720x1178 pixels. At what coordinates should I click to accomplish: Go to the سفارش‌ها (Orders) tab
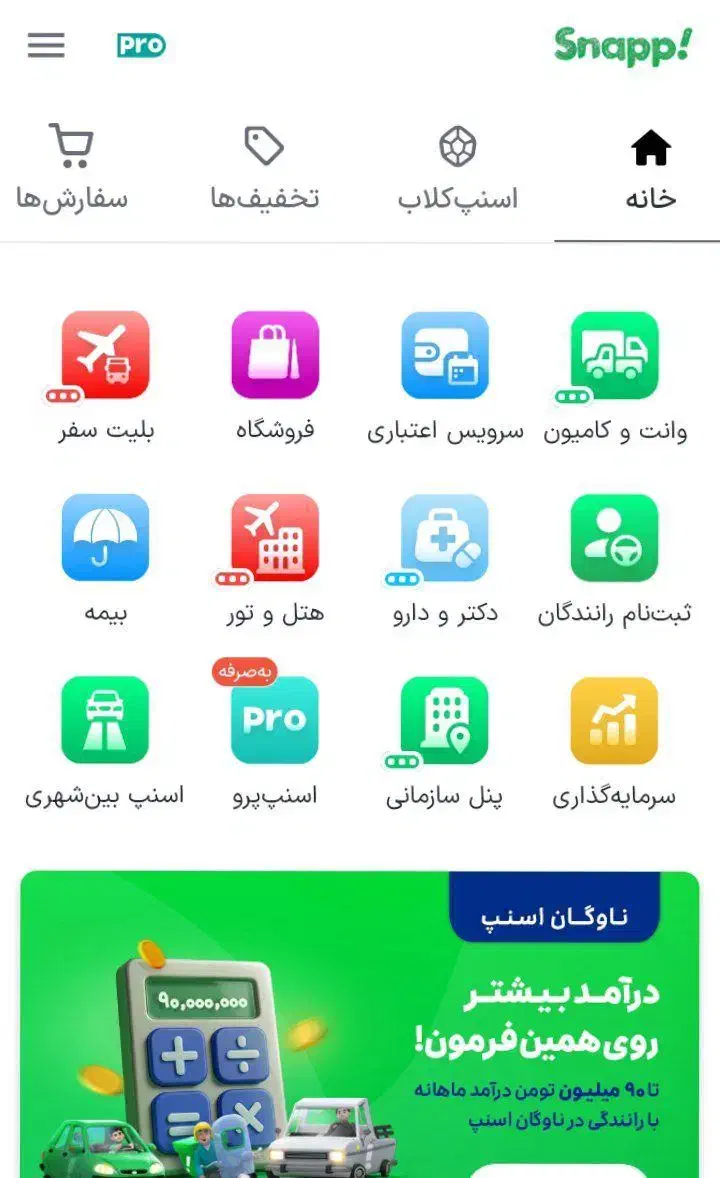[71, 170]
